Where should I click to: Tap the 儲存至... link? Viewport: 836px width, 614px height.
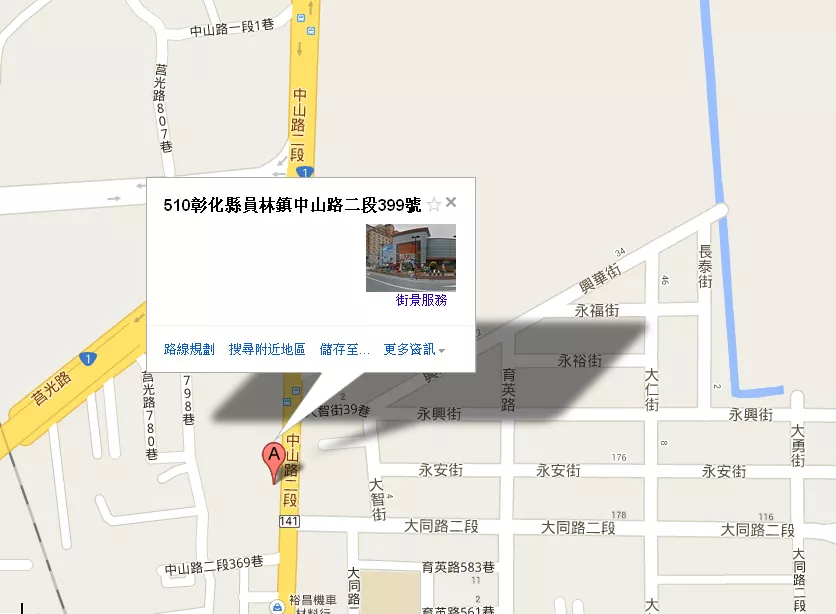pyautogui.click(x=344, y=349)
